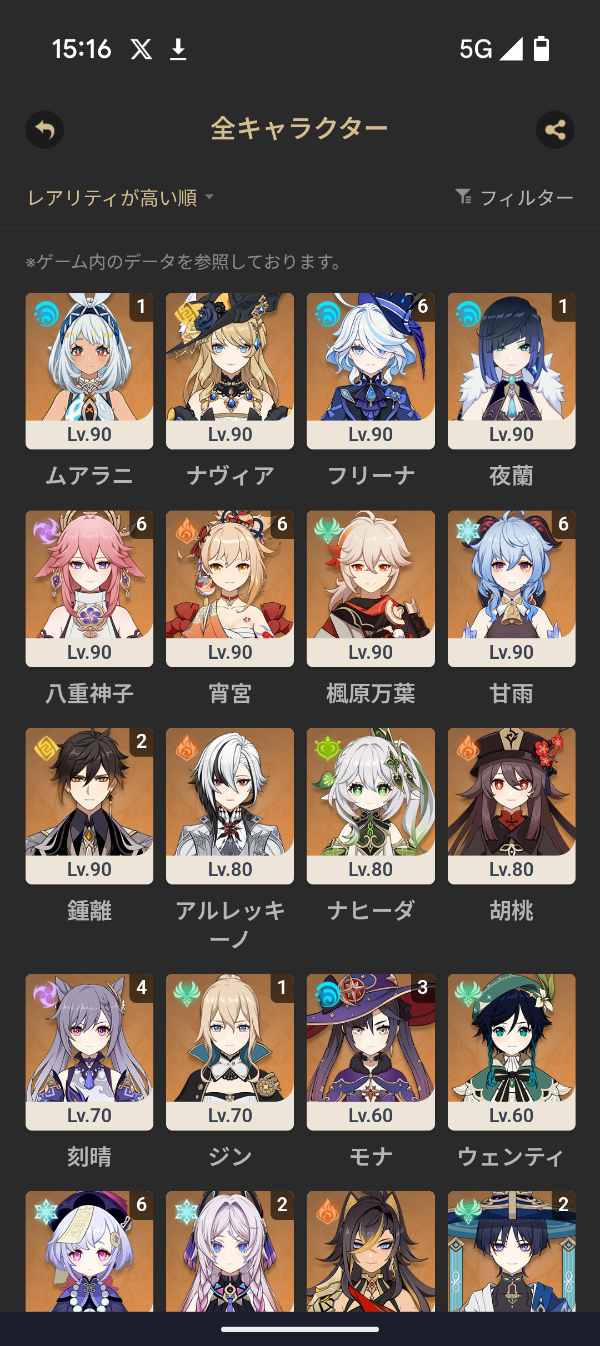This screenshot has width=600, height=1346.
Task: Open ムアラニ character card
Action: click(x=89, y=370)
